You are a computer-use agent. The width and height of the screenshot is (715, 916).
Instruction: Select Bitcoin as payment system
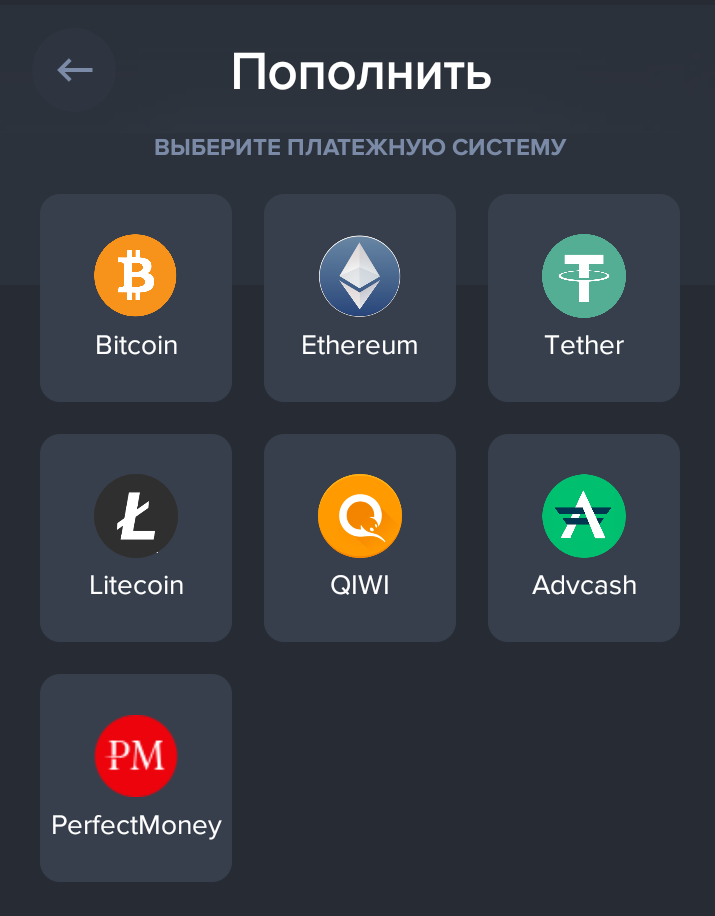pos(136,298)
